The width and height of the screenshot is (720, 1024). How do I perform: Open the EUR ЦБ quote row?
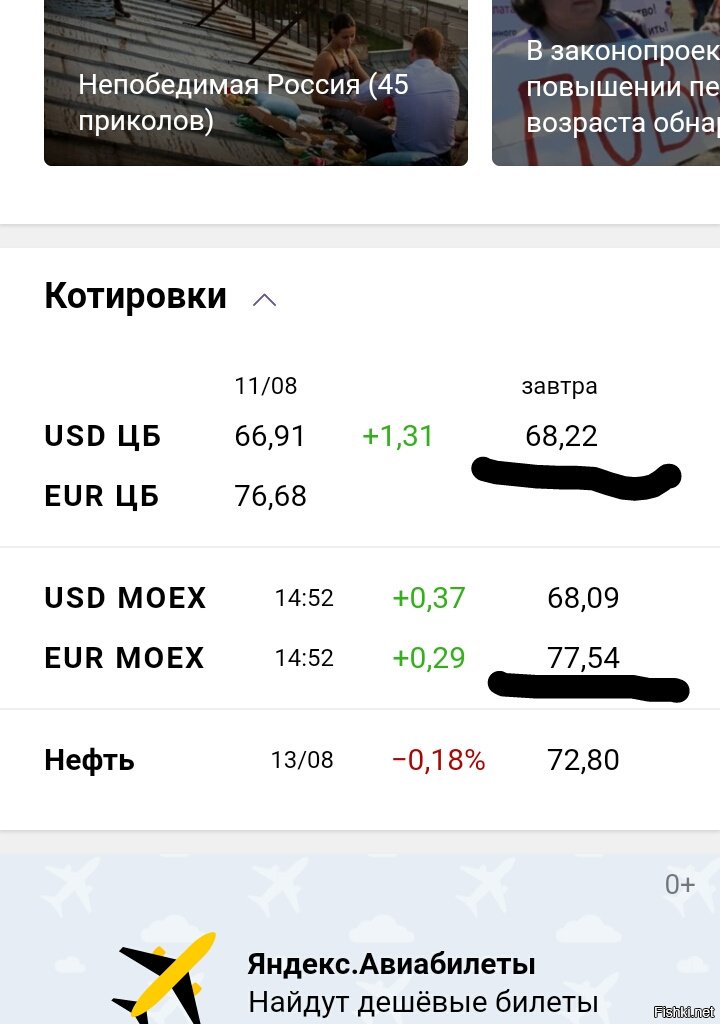[360, 496]
